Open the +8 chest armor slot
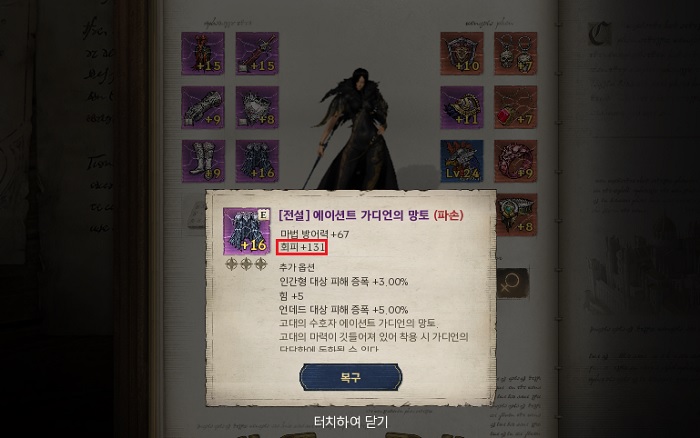The height and width of the screenshot is (438, 700). pyautogui.click(x=256, y=107)
